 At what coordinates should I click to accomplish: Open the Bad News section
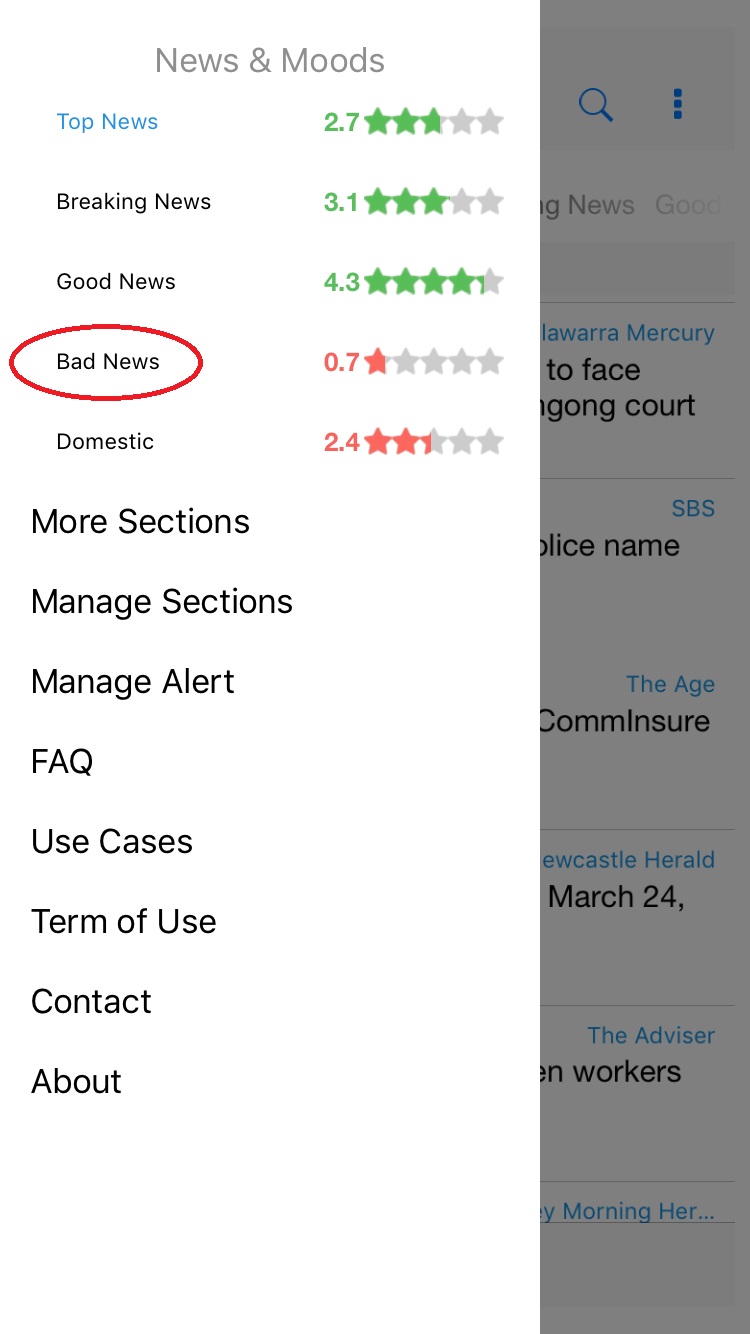pos(108,362)
